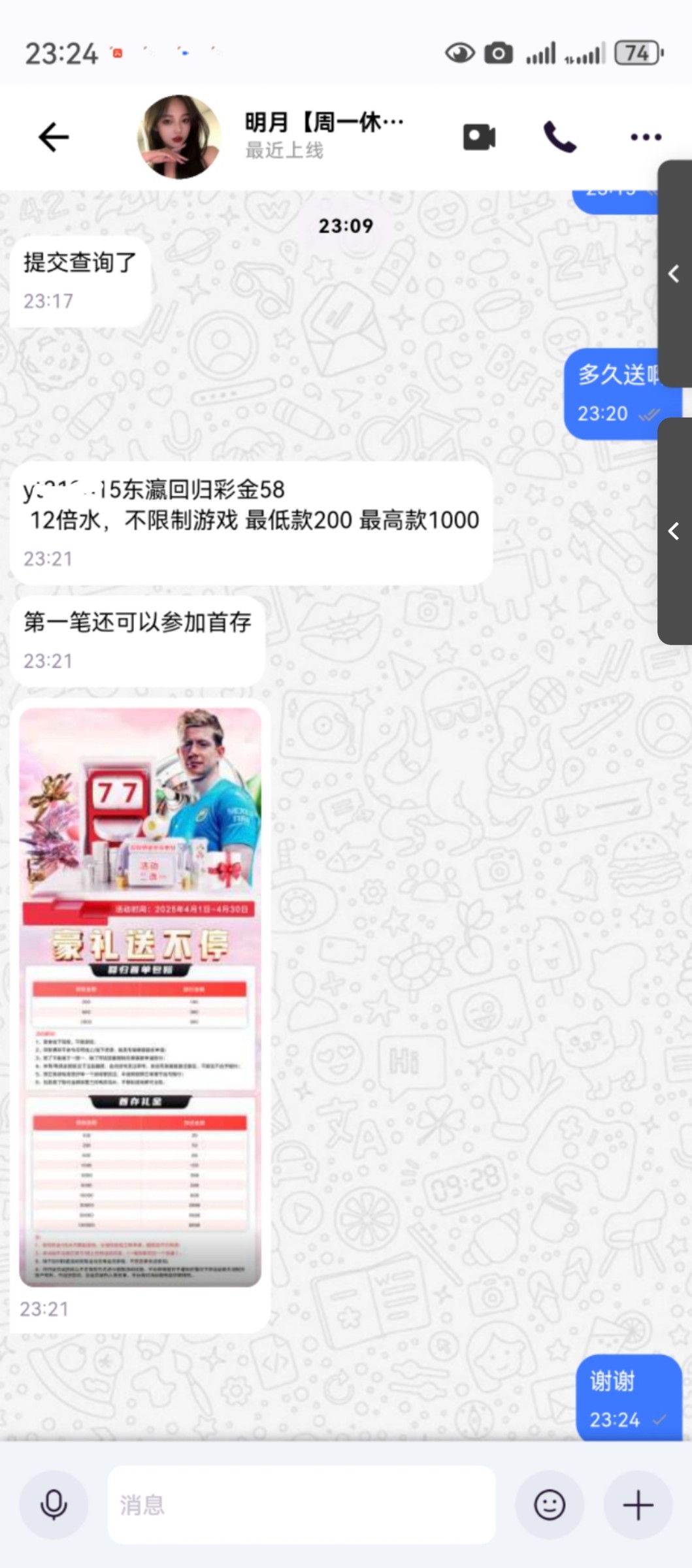Start a voice call with 明月
692x1568 pixels.
pyautogui.click(x=559, y=137)
